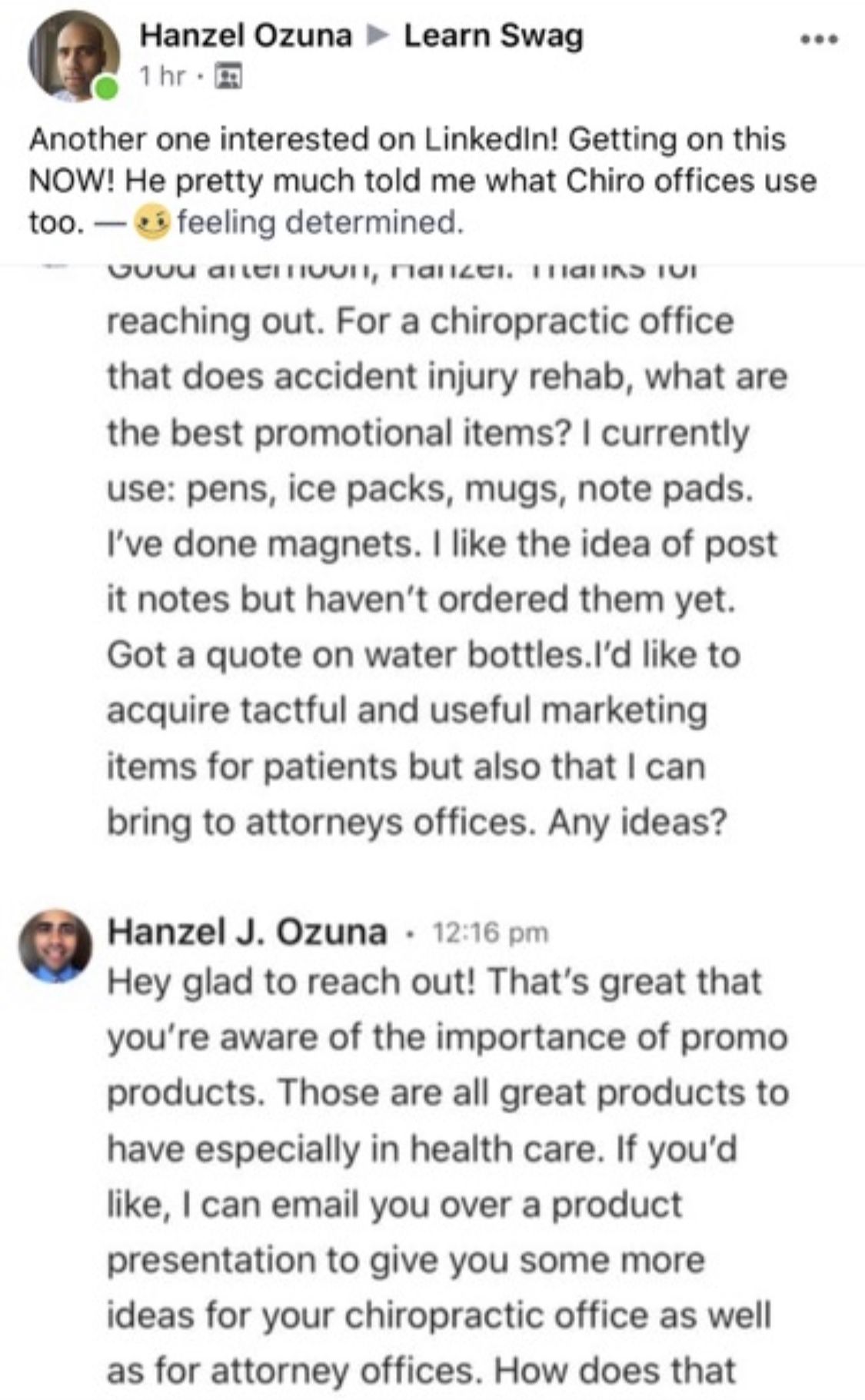This screenshot has width=865, height=1400.
Task: Go to the Learn Swag group
Action: pyautogui.click(x=493, y=35)
